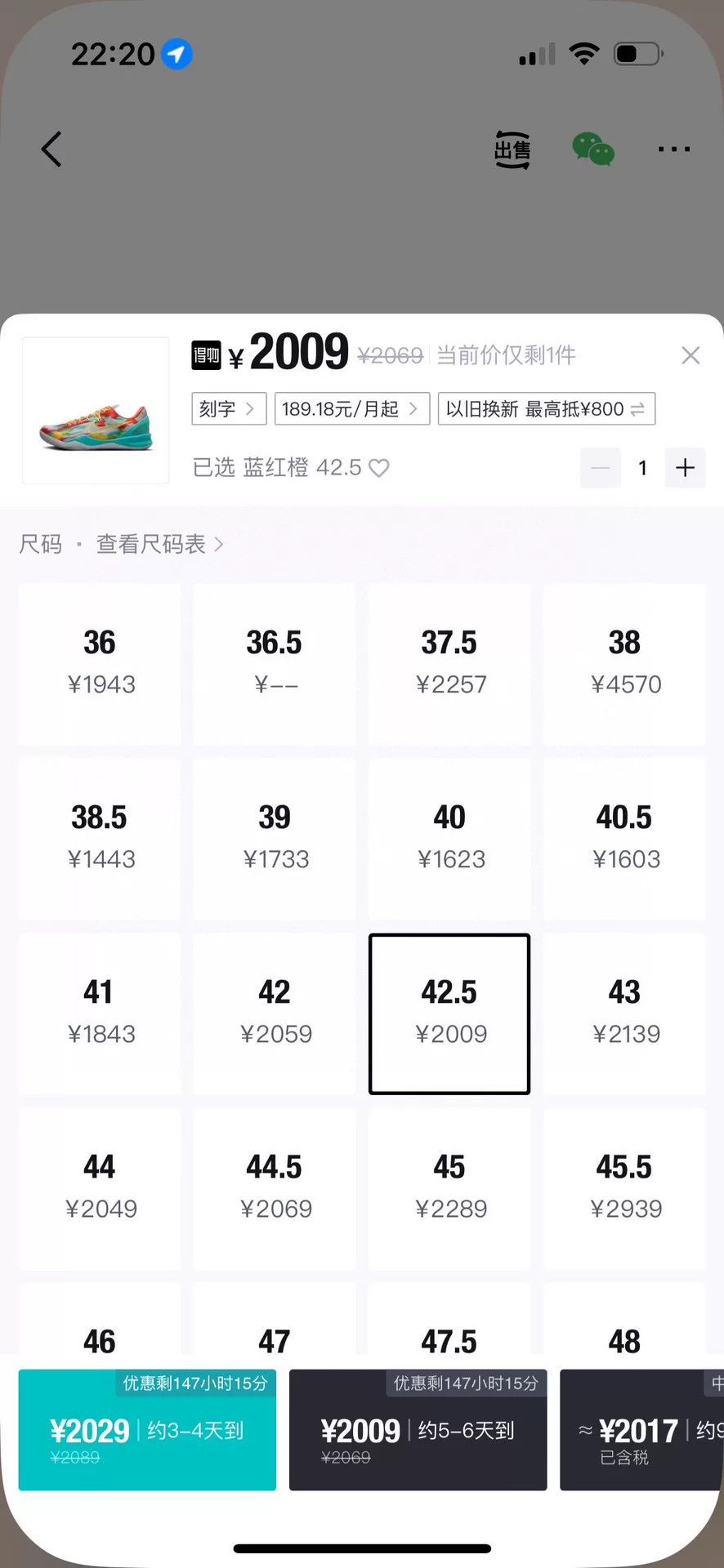
Task: Increase the quantity with the plus button
Action: tap(685, 468)
